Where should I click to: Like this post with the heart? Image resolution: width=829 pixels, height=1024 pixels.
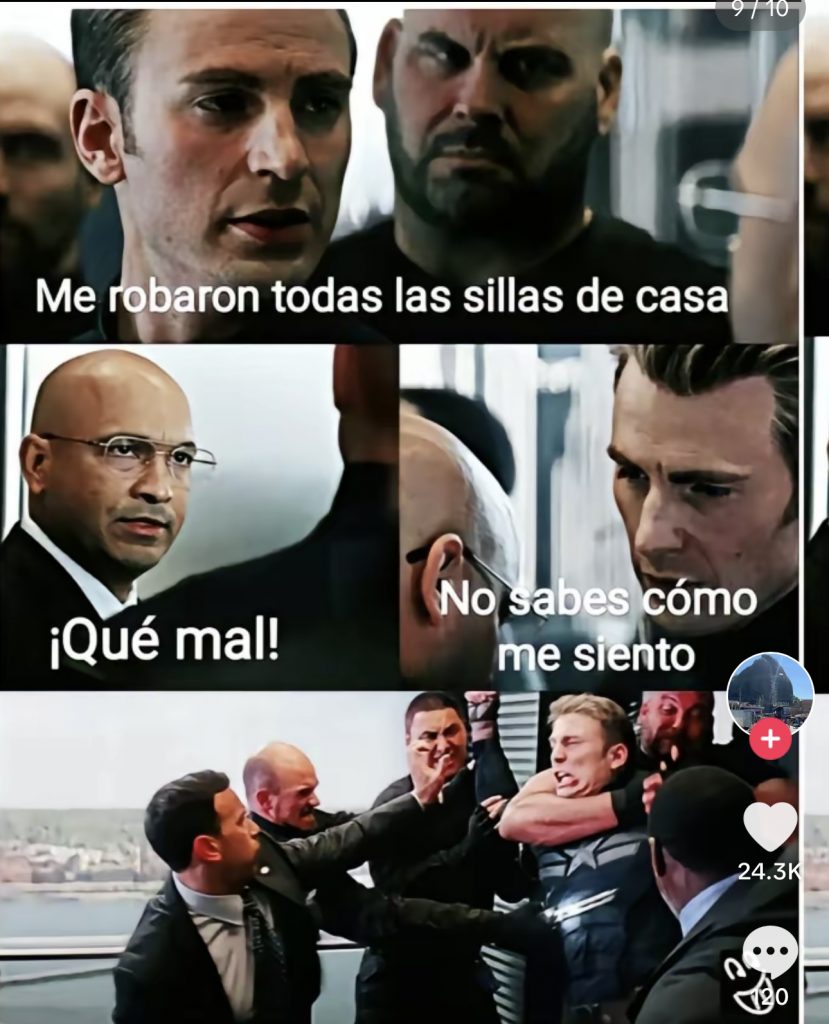pyautogui.click(x=771, y=826)
